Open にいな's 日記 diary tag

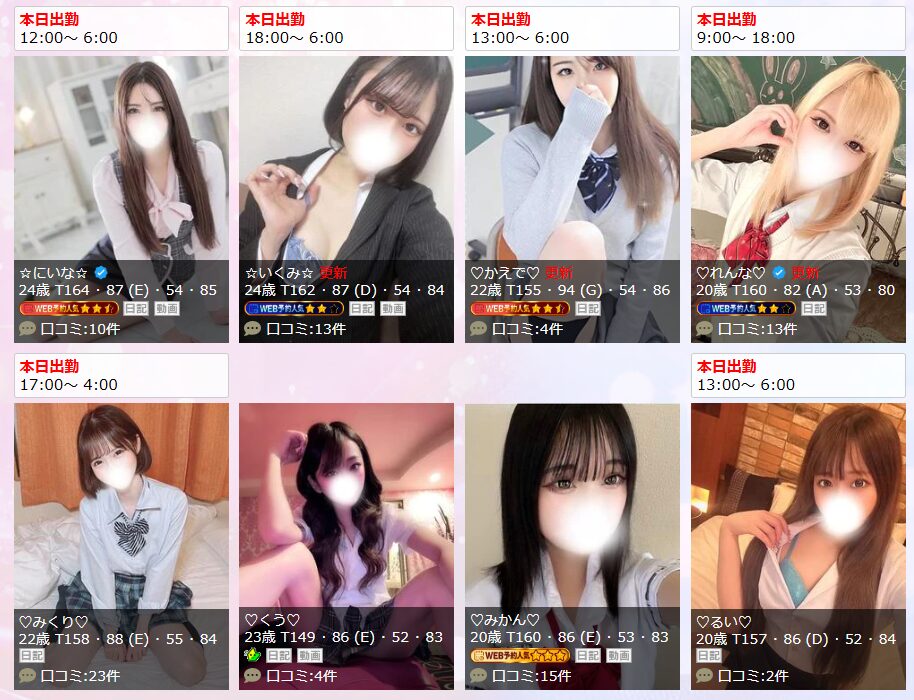[135, 309]
